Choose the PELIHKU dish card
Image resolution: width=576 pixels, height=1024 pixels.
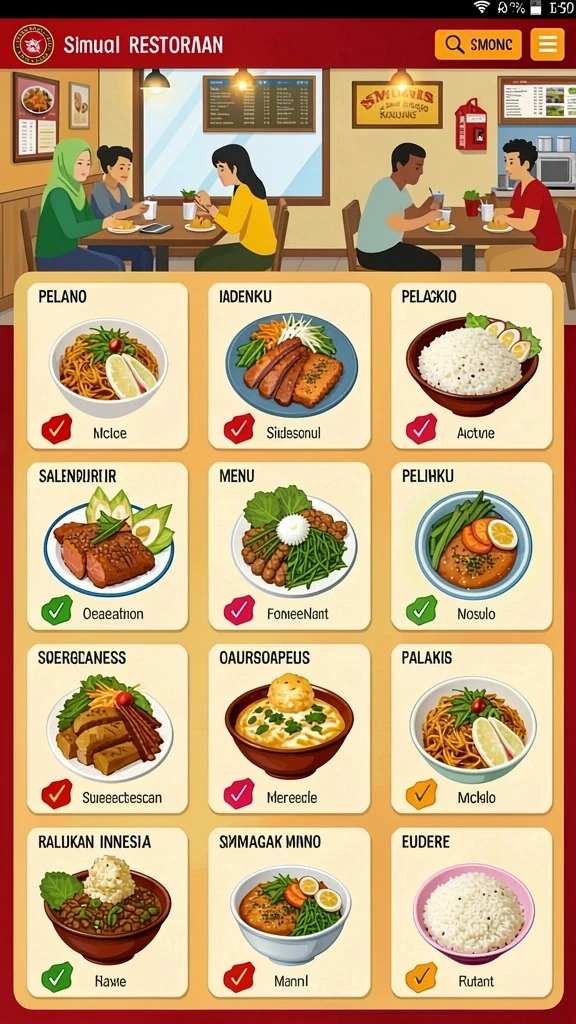click(x=472, y=547)
